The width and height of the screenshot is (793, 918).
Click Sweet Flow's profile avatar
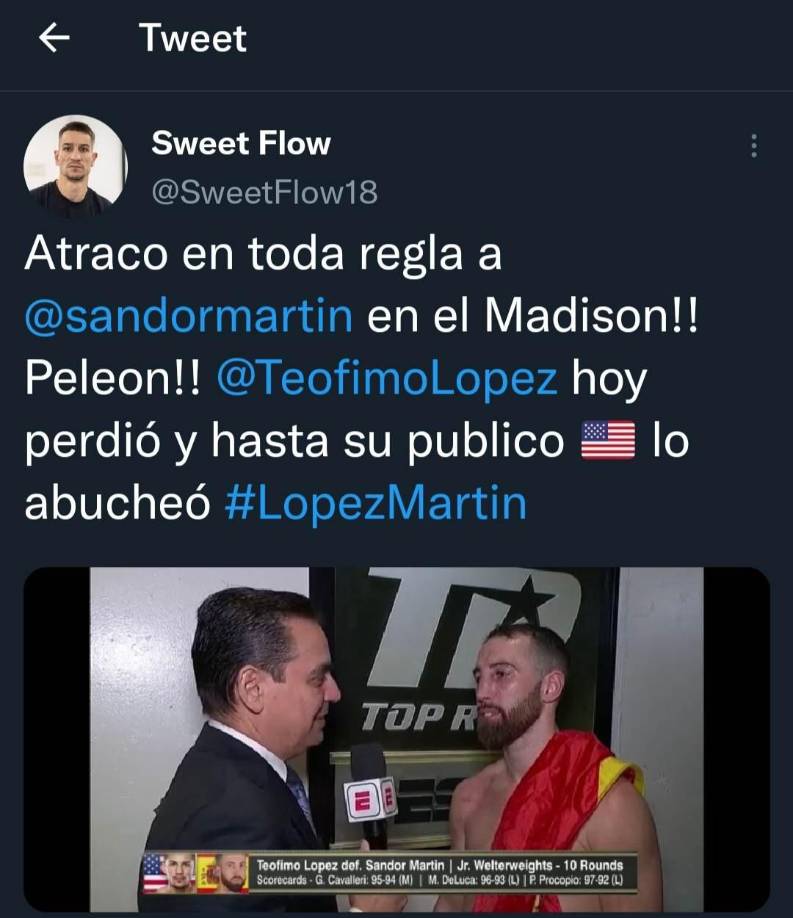72,163
